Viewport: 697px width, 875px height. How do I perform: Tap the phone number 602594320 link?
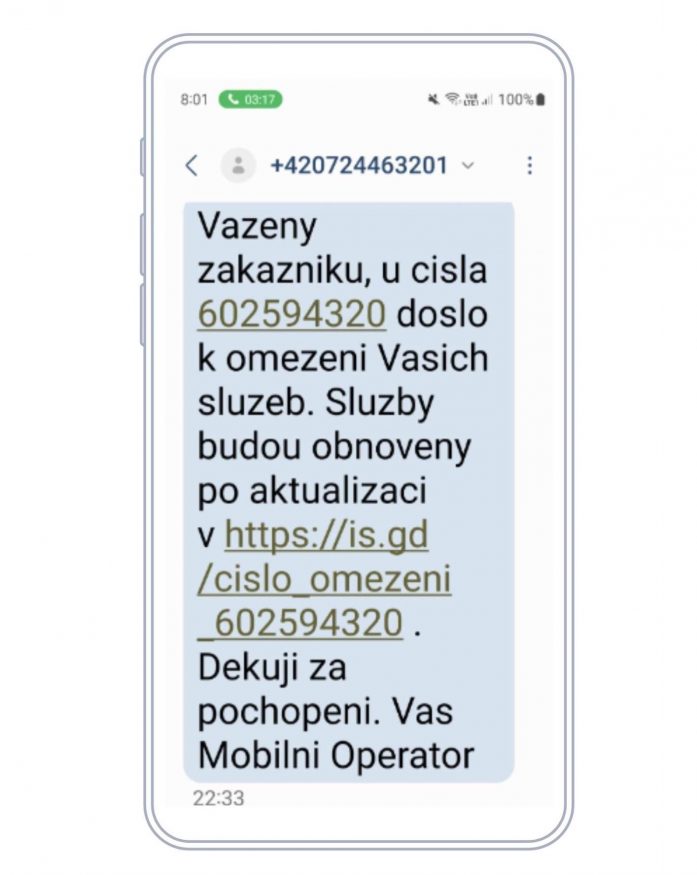coord(292,314)
